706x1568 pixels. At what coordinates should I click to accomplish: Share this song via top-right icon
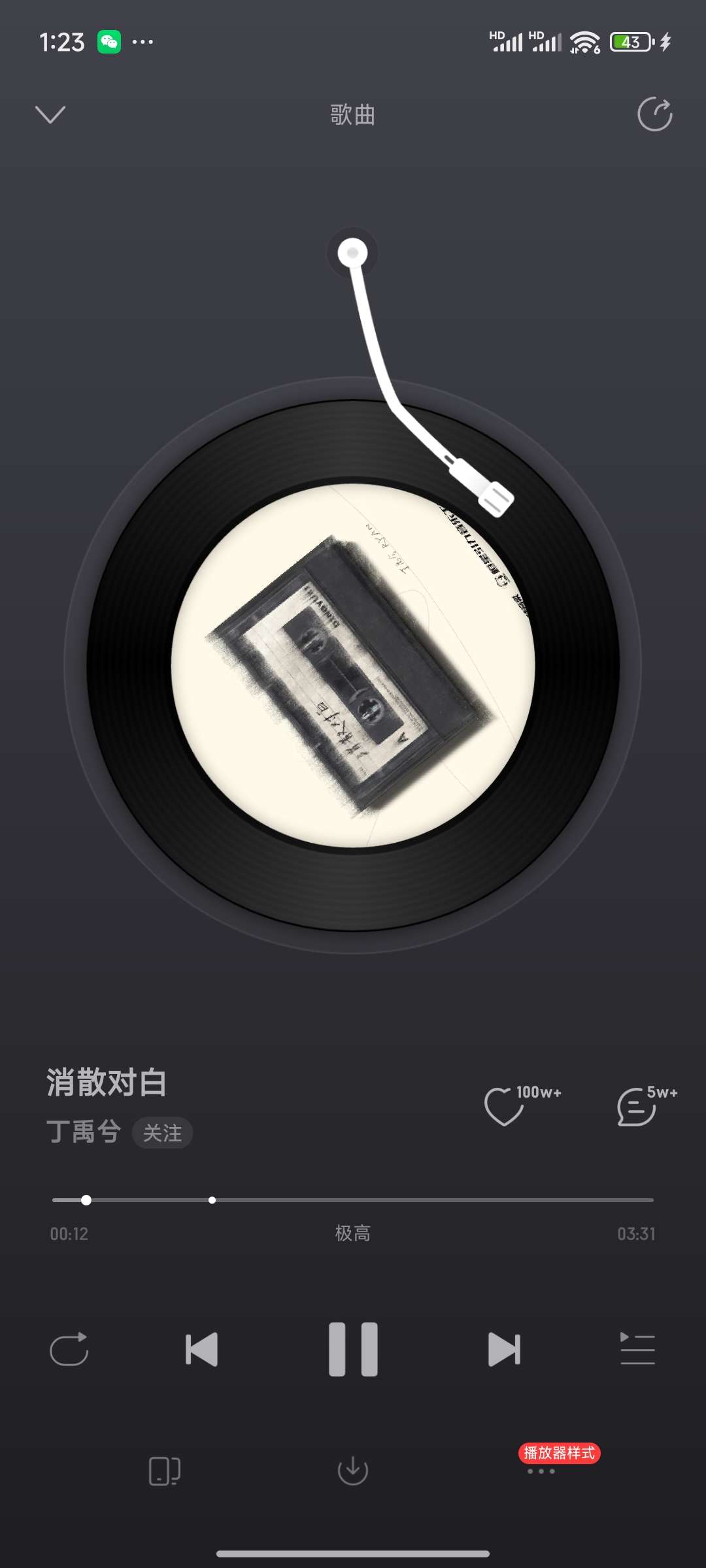click(655, 114)
